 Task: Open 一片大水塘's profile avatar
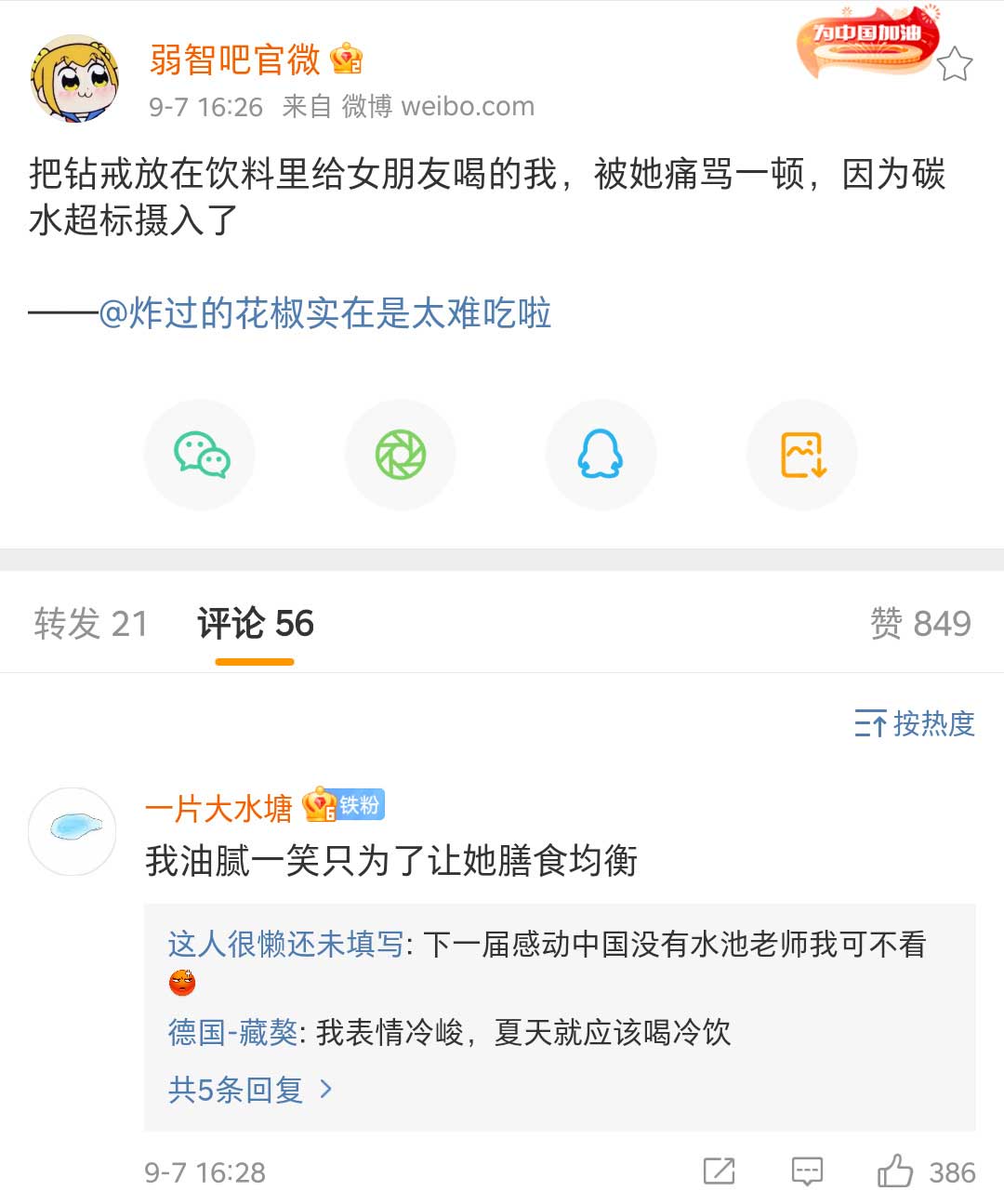pos(73,830)
